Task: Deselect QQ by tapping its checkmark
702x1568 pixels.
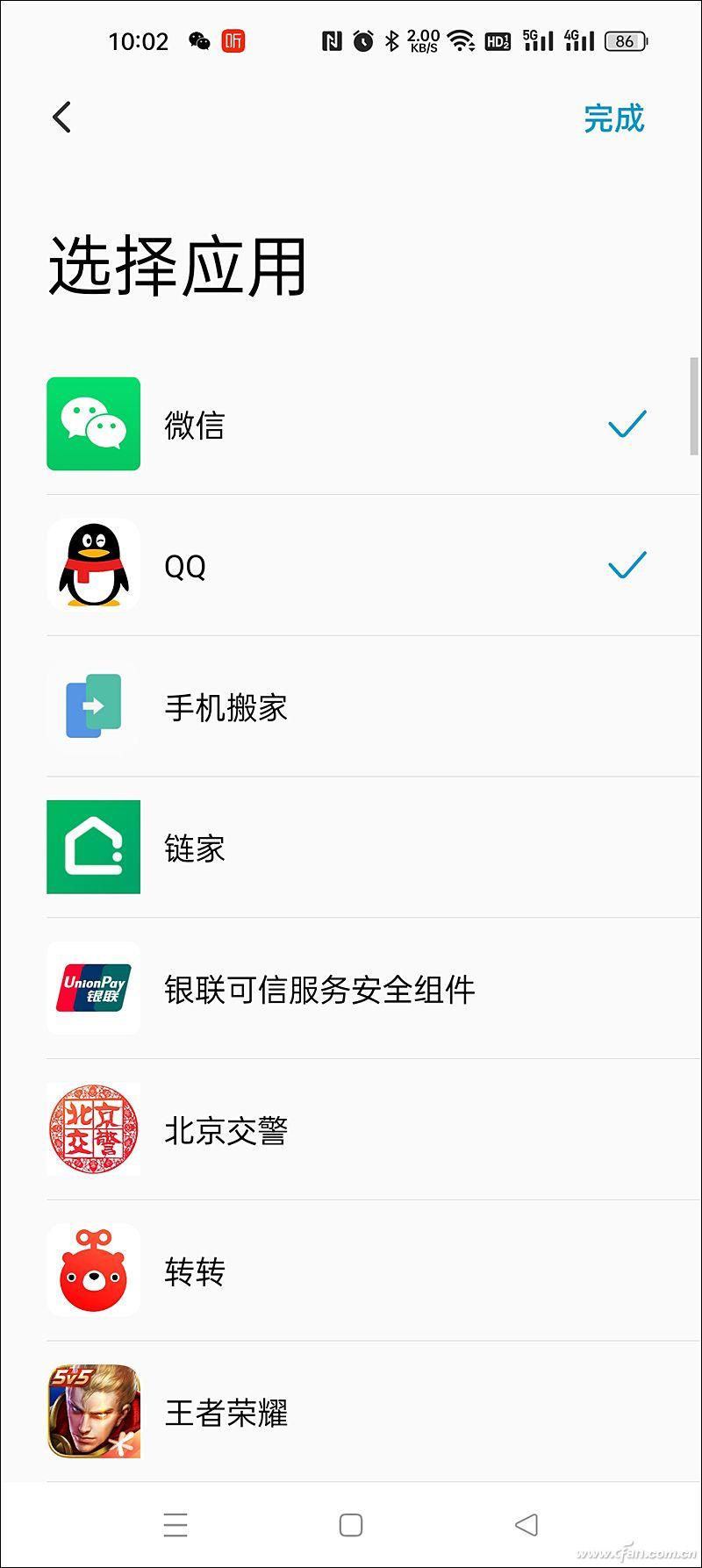Action: (625, 565)
